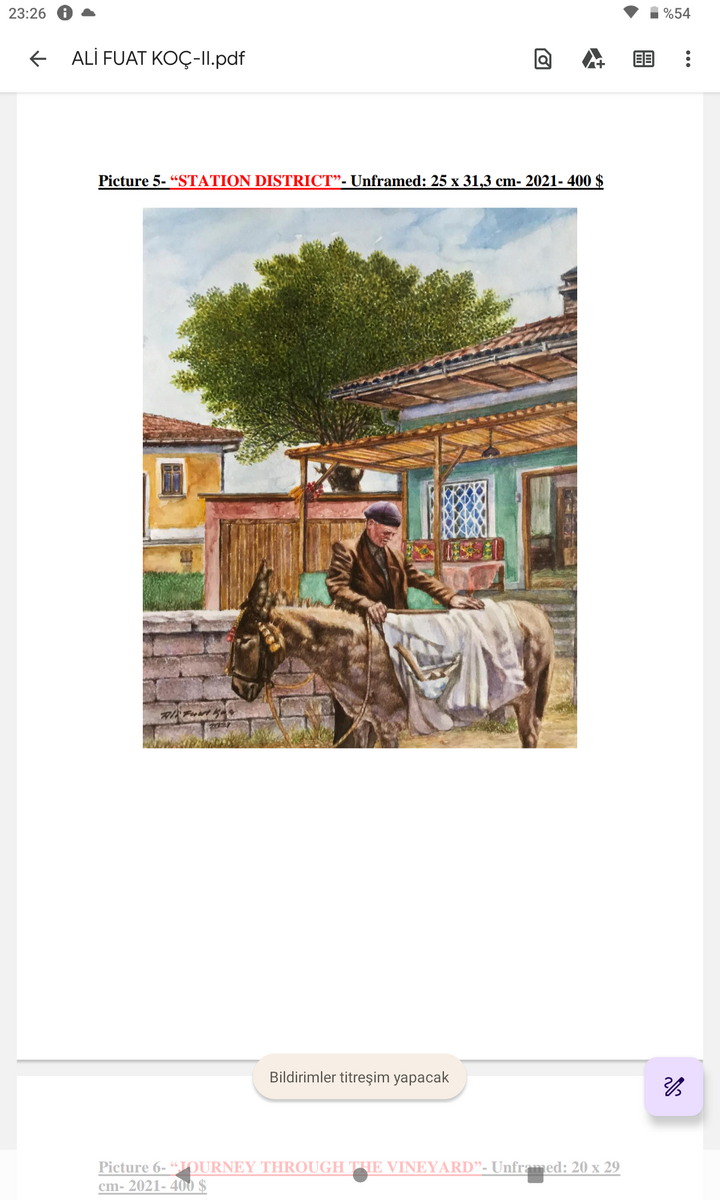Add the file to Google Drive
The height and width of the screenshot is (1200, 720).
pyautogui.click(x=593, y=59)
